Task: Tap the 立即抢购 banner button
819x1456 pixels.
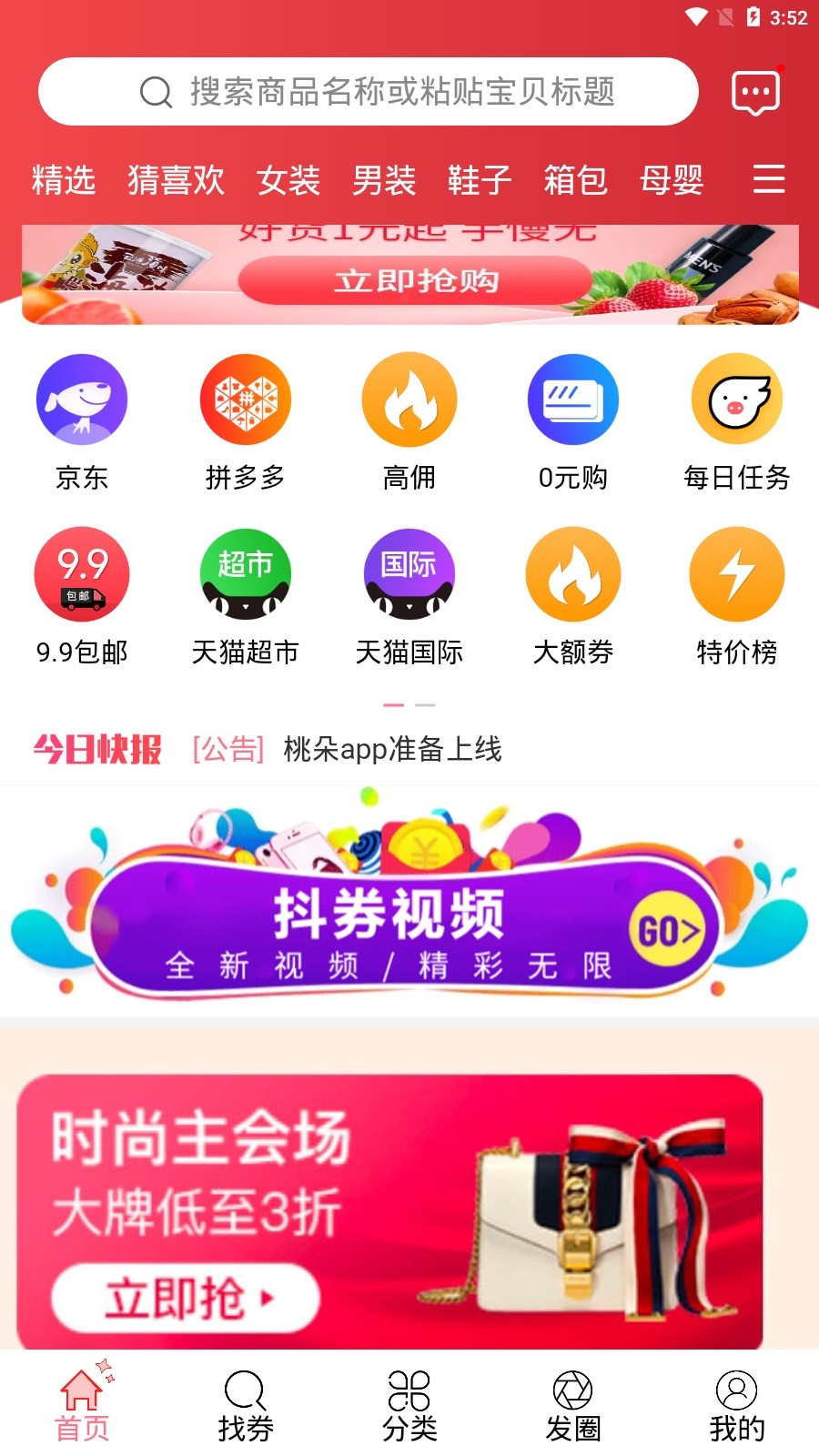Action: [x=416, y=280]
